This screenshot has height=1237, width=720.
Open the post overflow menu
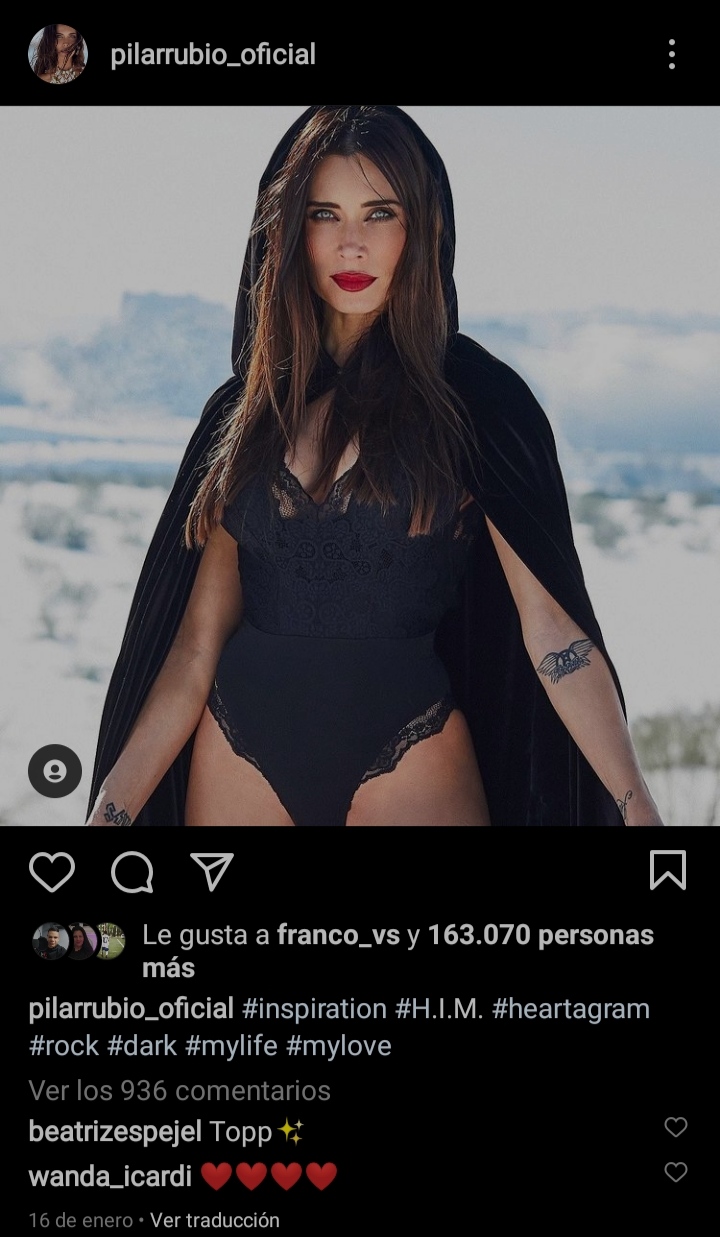pos(671,54)
